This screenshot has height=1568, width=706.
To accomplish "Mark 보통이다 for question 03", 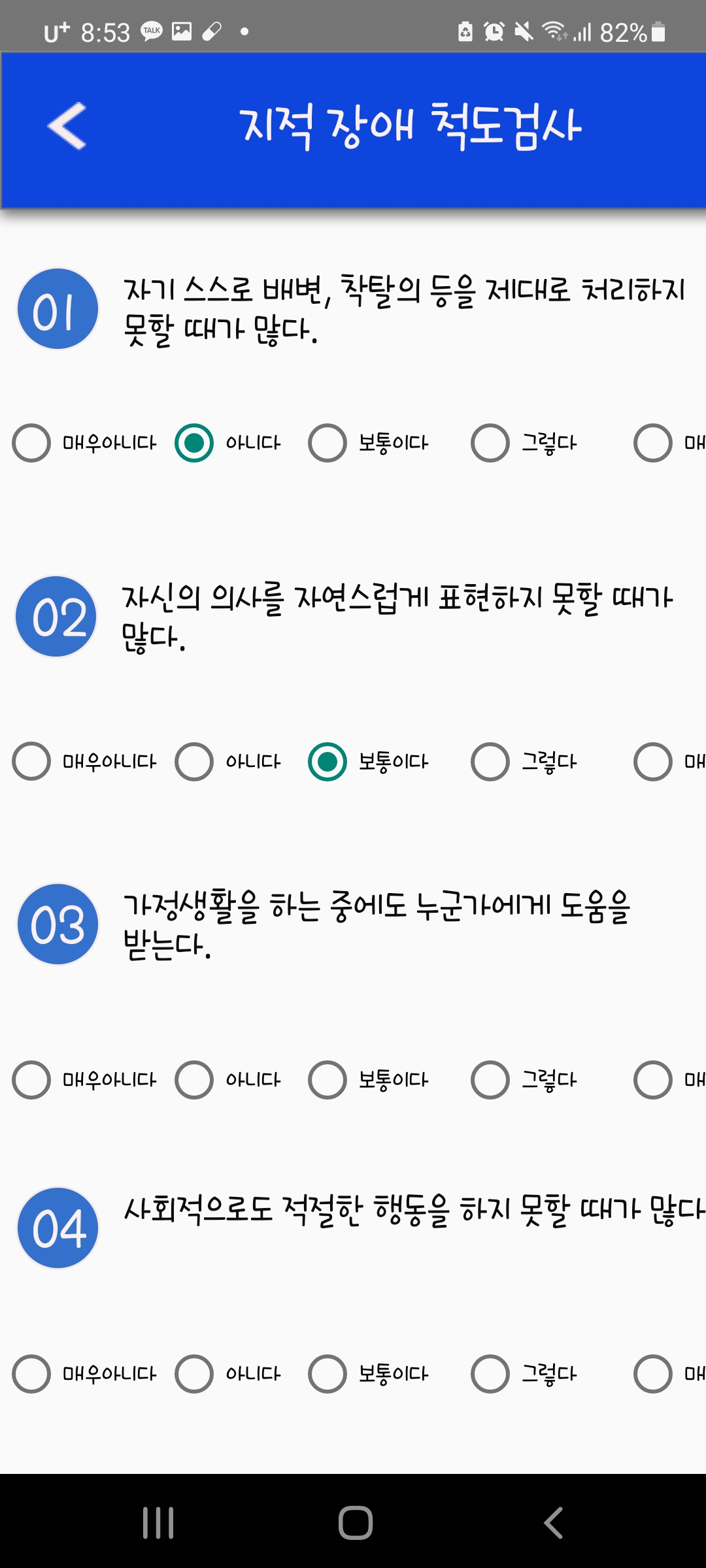I will 328,1079.
